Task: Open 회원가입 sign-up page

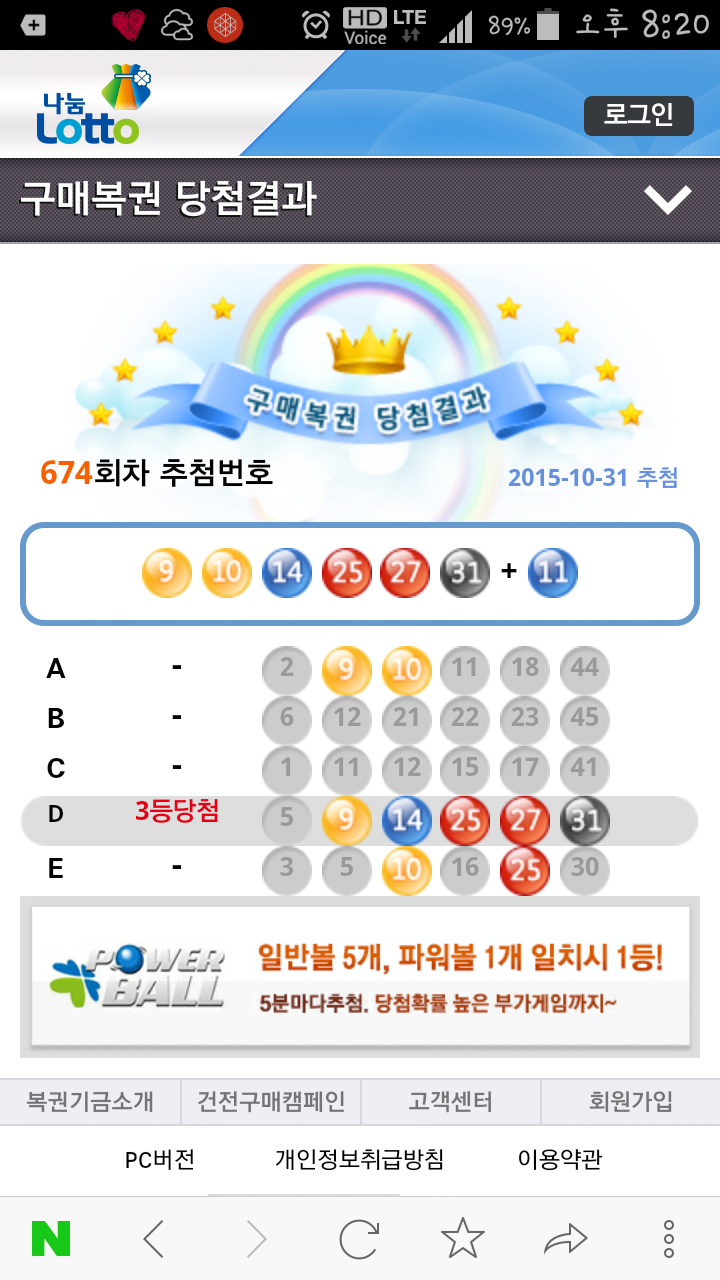Action: pyautogui.click(x=630, y=1102)
